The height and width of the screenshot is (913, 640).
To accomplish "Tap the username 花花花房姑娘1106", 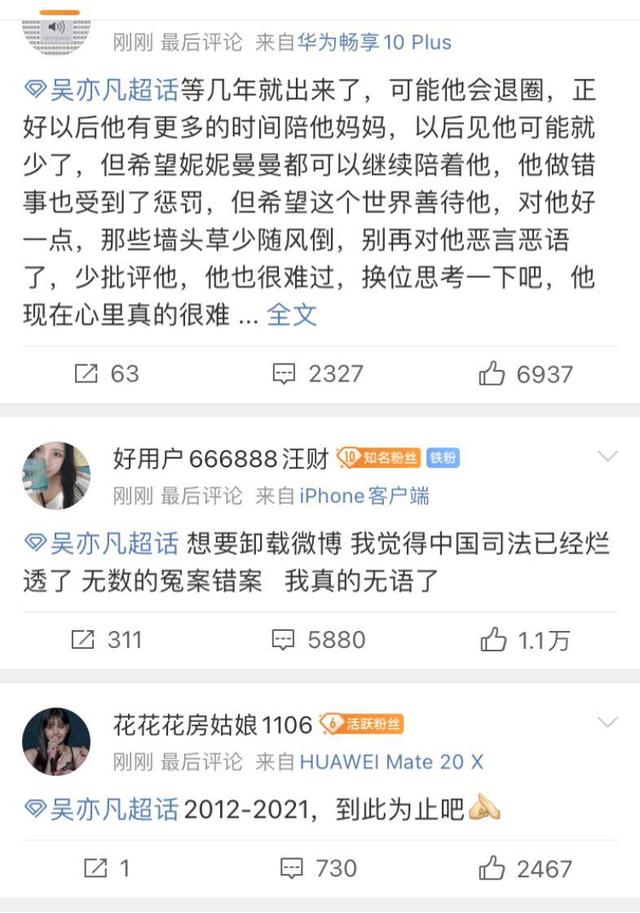I will (212, 724).
